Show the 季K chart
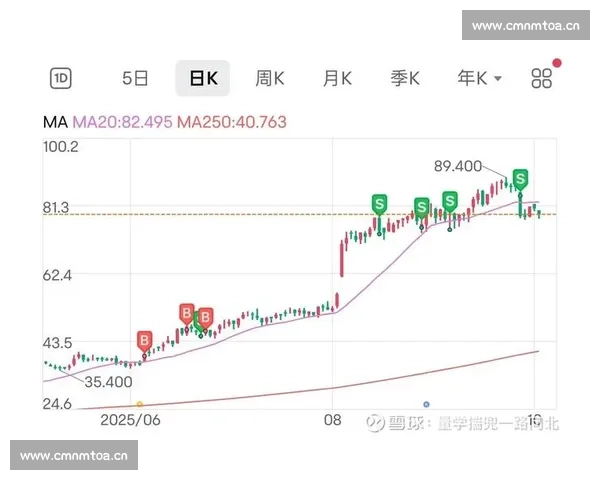 (x=405, y=78)
